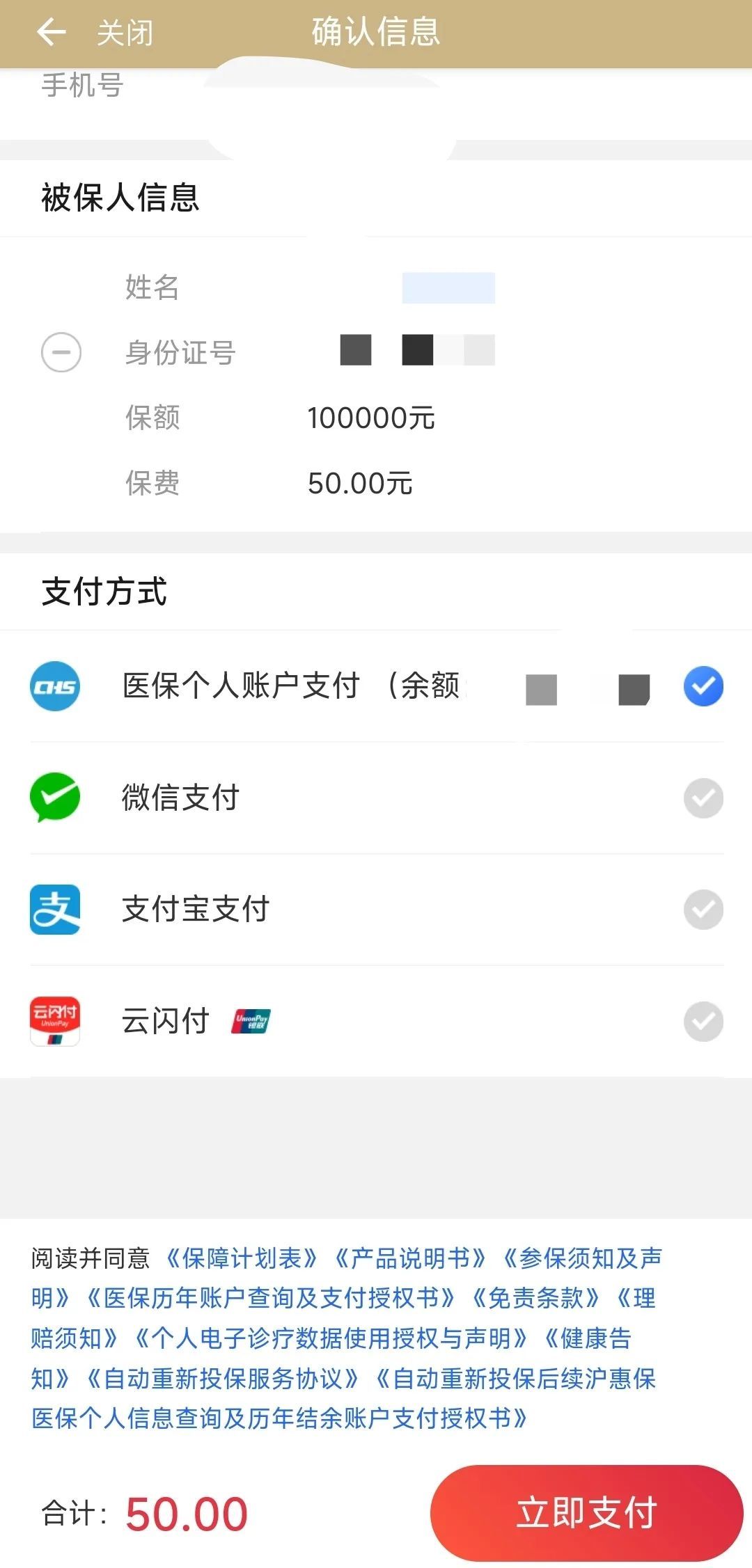The width and height of the screenshot is (752, 1568).
Task: Choose 微信支付 as payment method
Action: (x=376, y=798)
